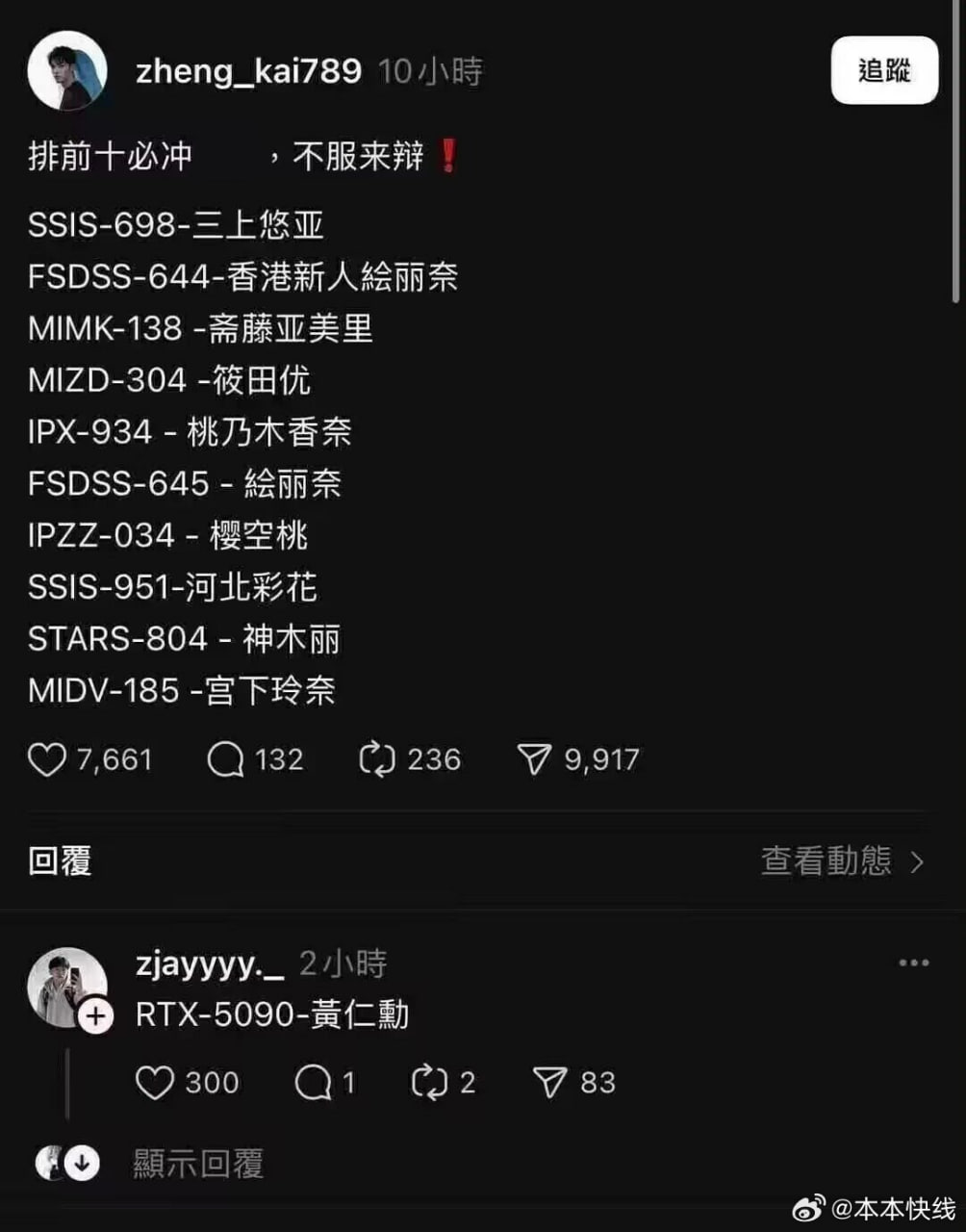Share zheng_kai789's post via send icon
Screen dimensions: 966x1232
[534, 759]
